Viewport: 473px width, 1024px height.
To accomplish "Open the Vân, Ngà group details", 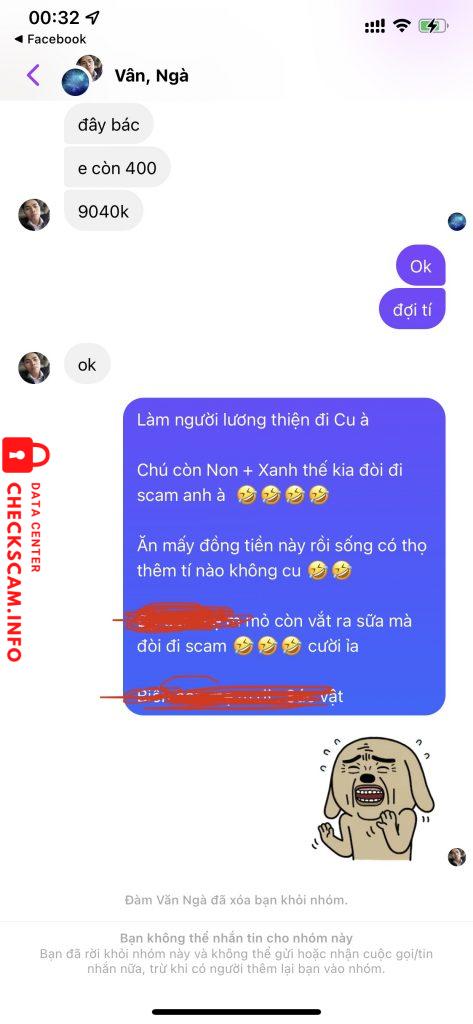I will pyautogui.click(x=152, y=76).
